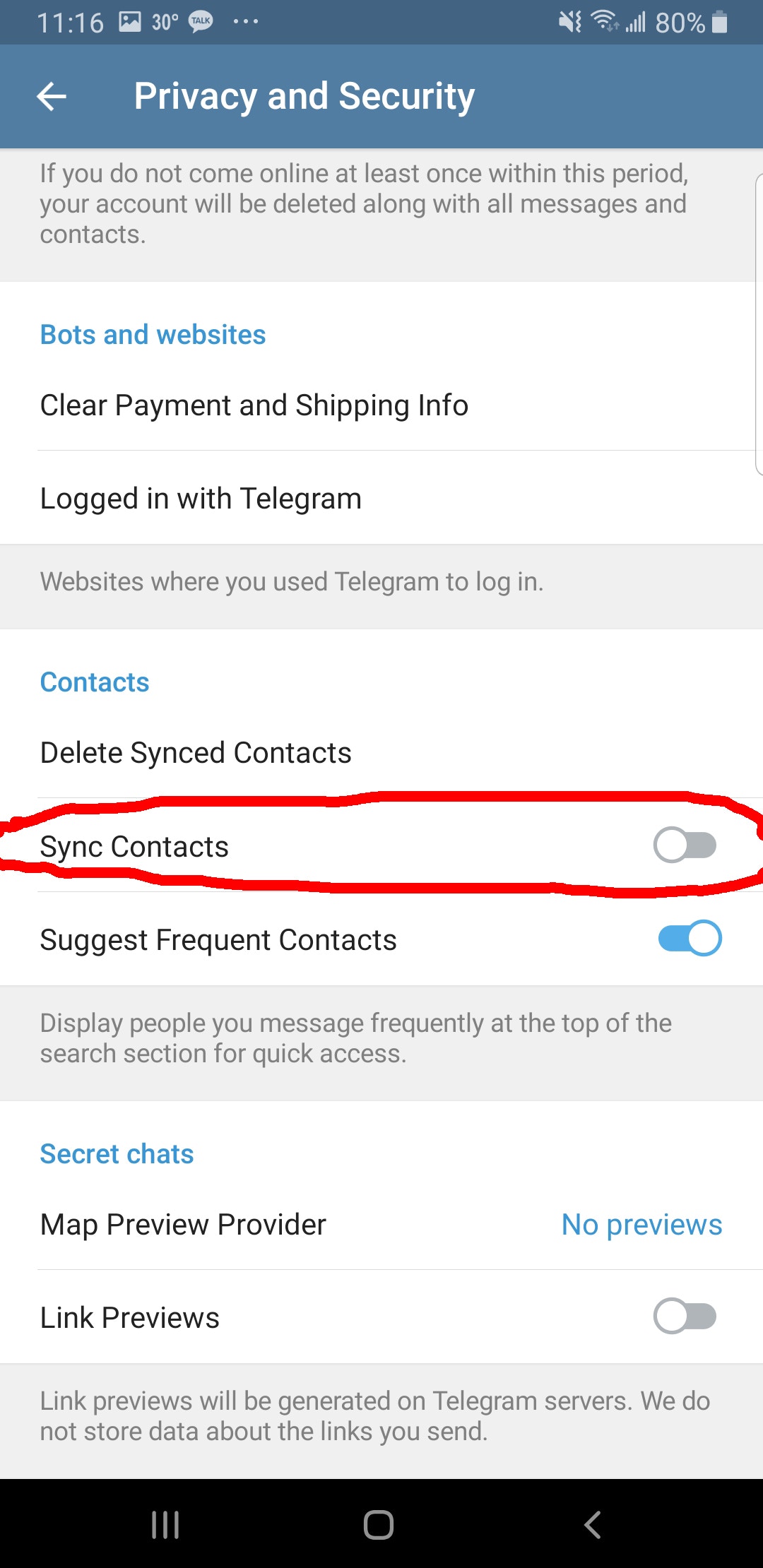Select Delete Synced Contacts
Image resolution: width=763 pixels, height=1568 pixels.
[x=381, y=752]
